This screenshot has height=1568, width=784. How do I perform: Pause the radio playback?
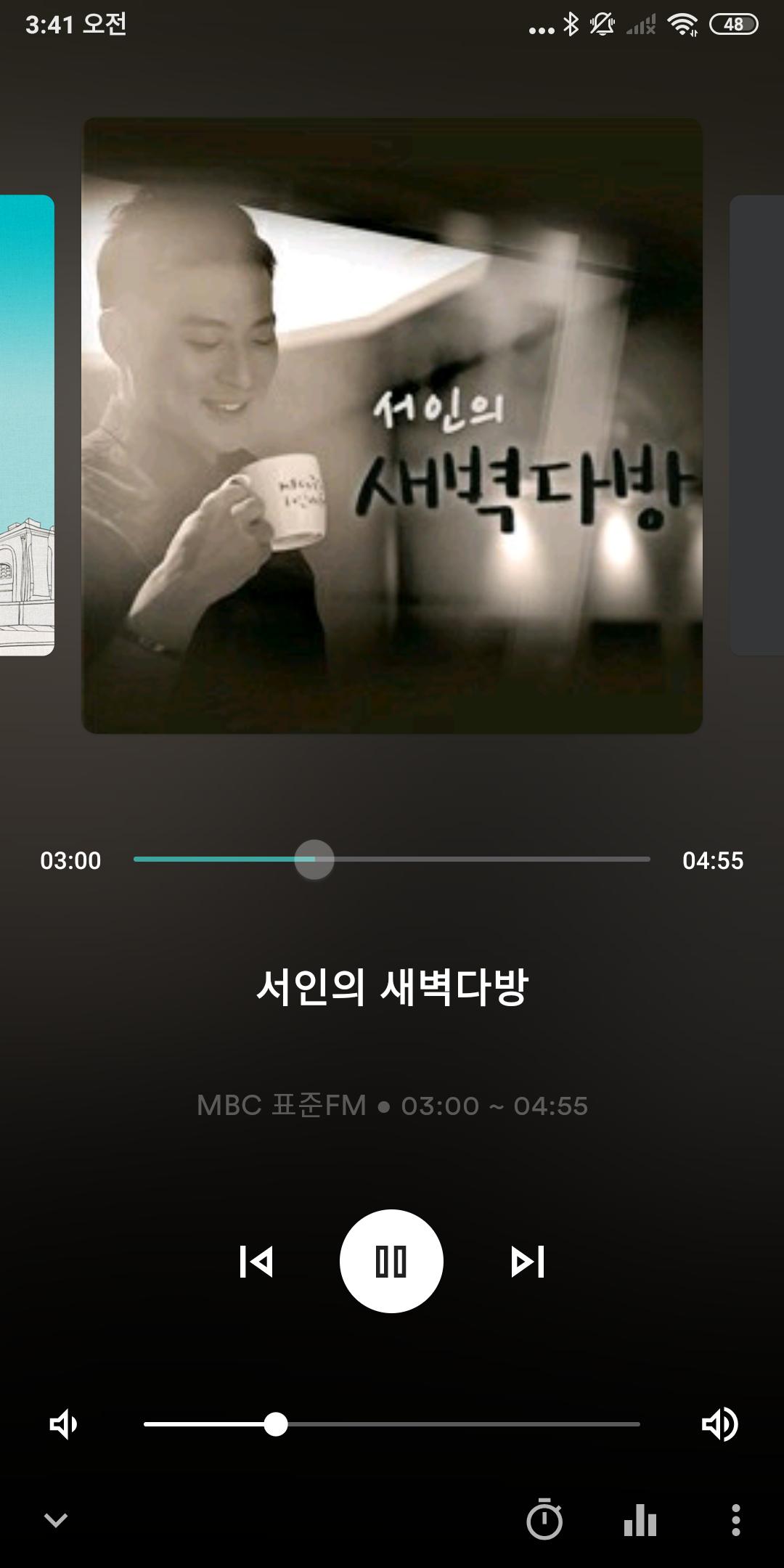pos(391,1261)
